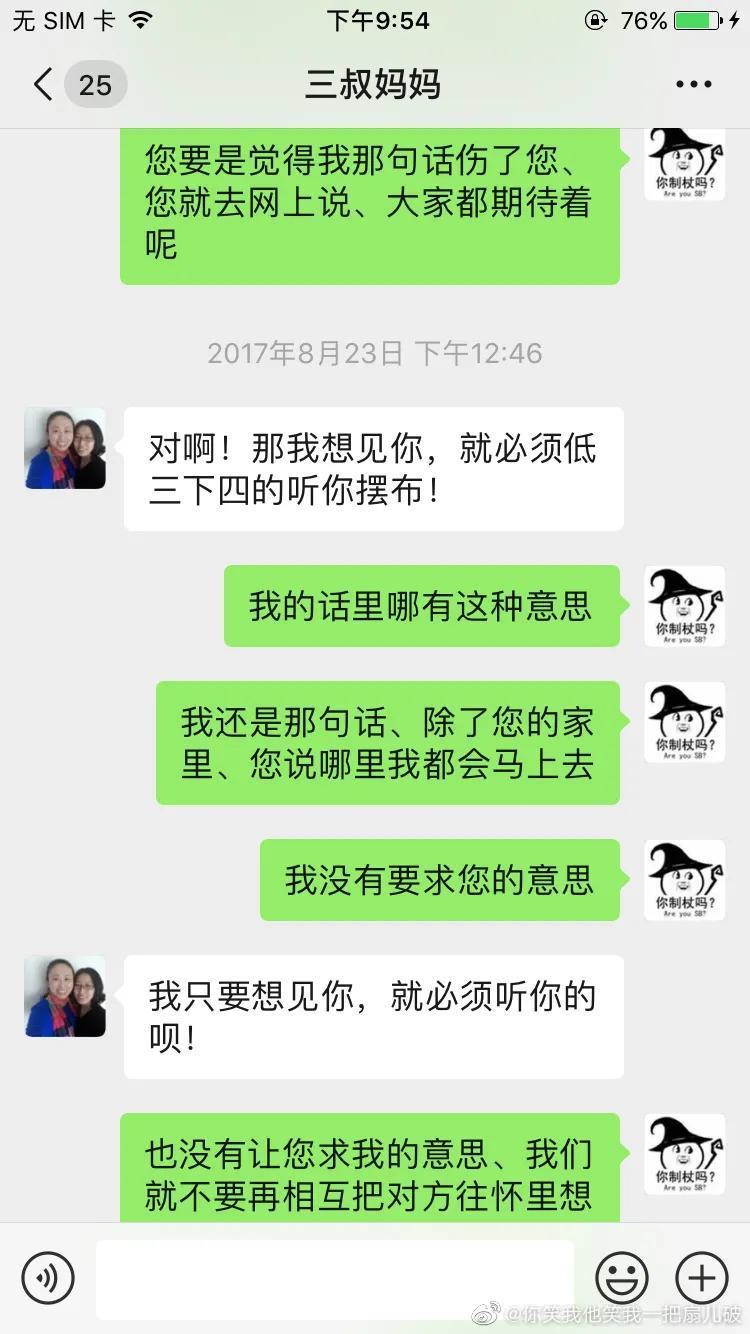Focus the message text field
Screen dimensions: 750x1334
tap(335, 1278)
